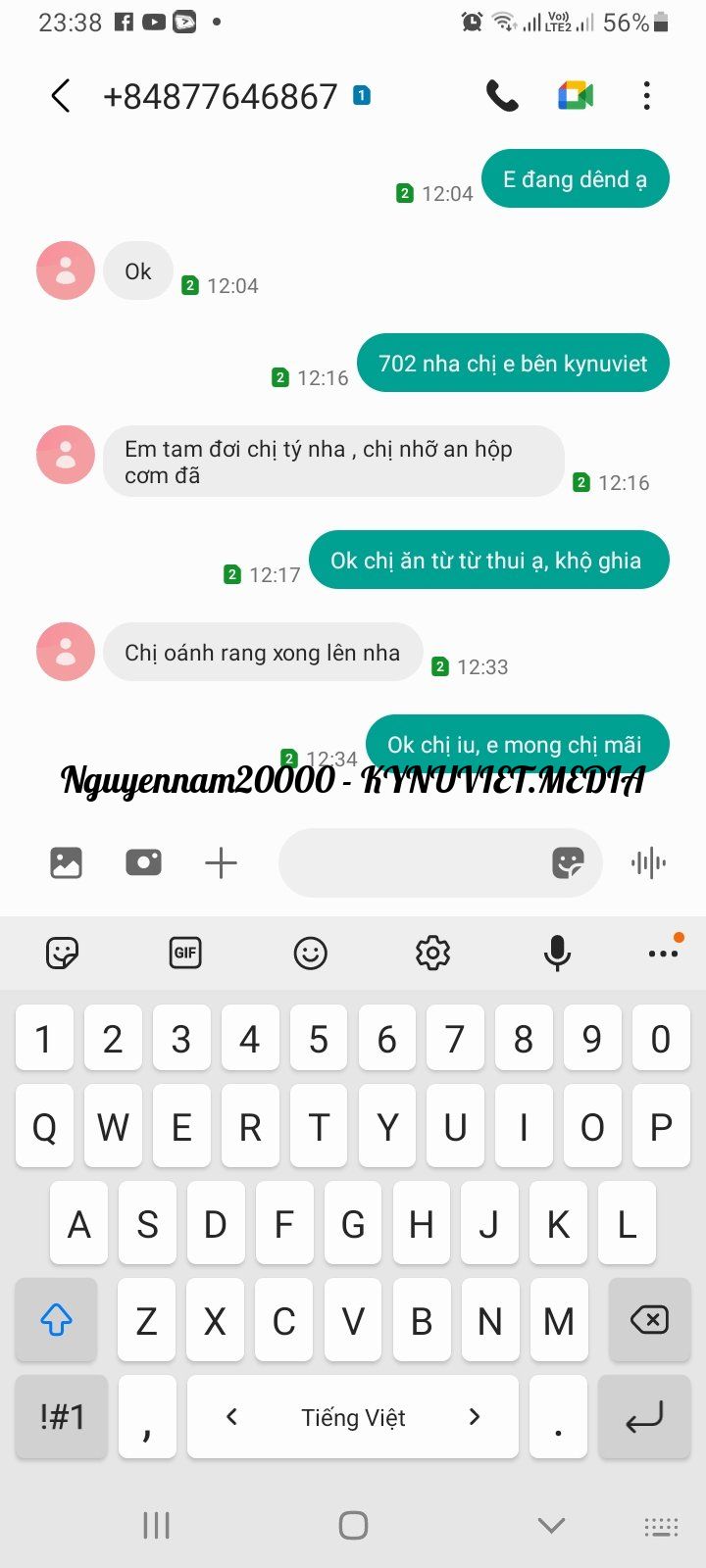Go back to the conversations list
Image resolution: width=706 pixels, height=1568 pixels.
[61, 96]
